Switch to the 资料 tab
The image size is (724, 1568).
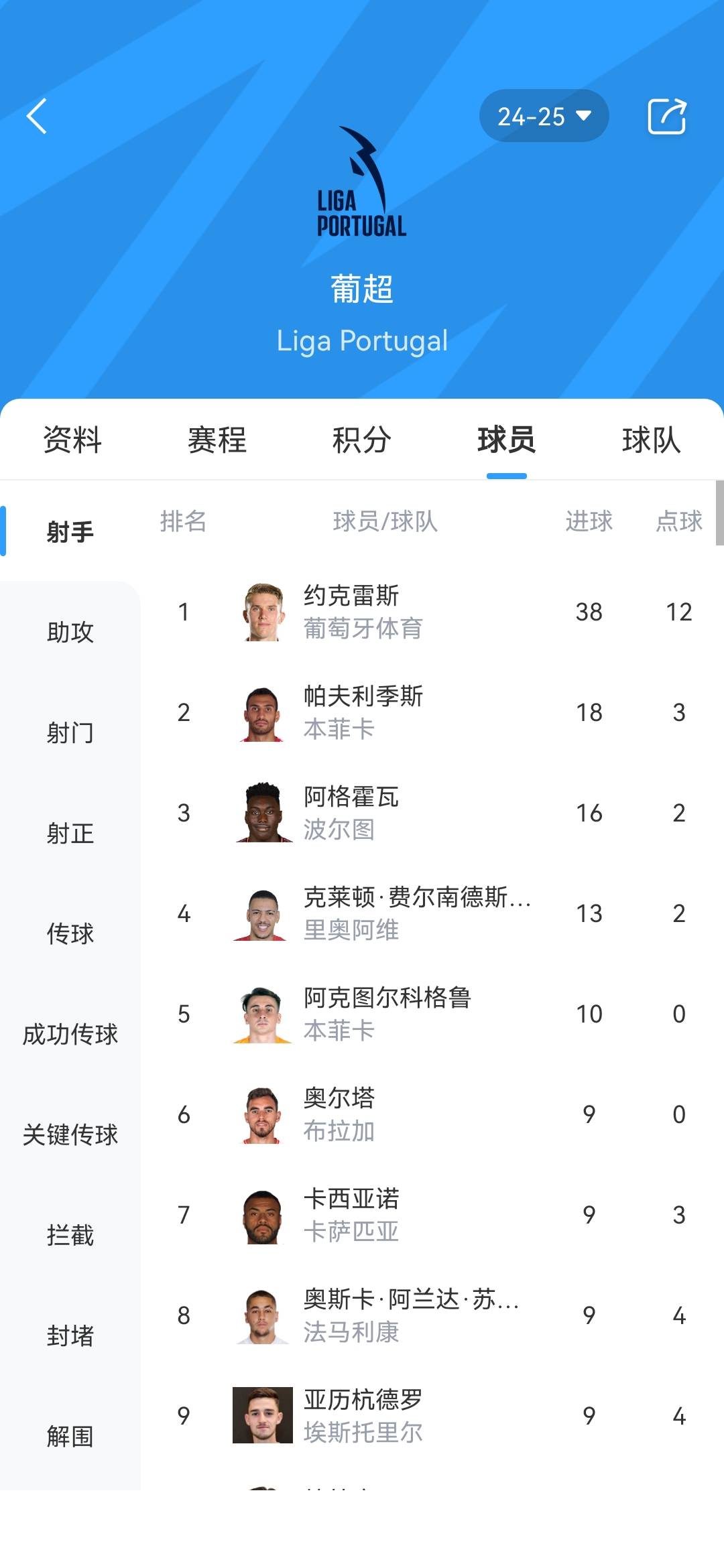(x=72, y=440)
